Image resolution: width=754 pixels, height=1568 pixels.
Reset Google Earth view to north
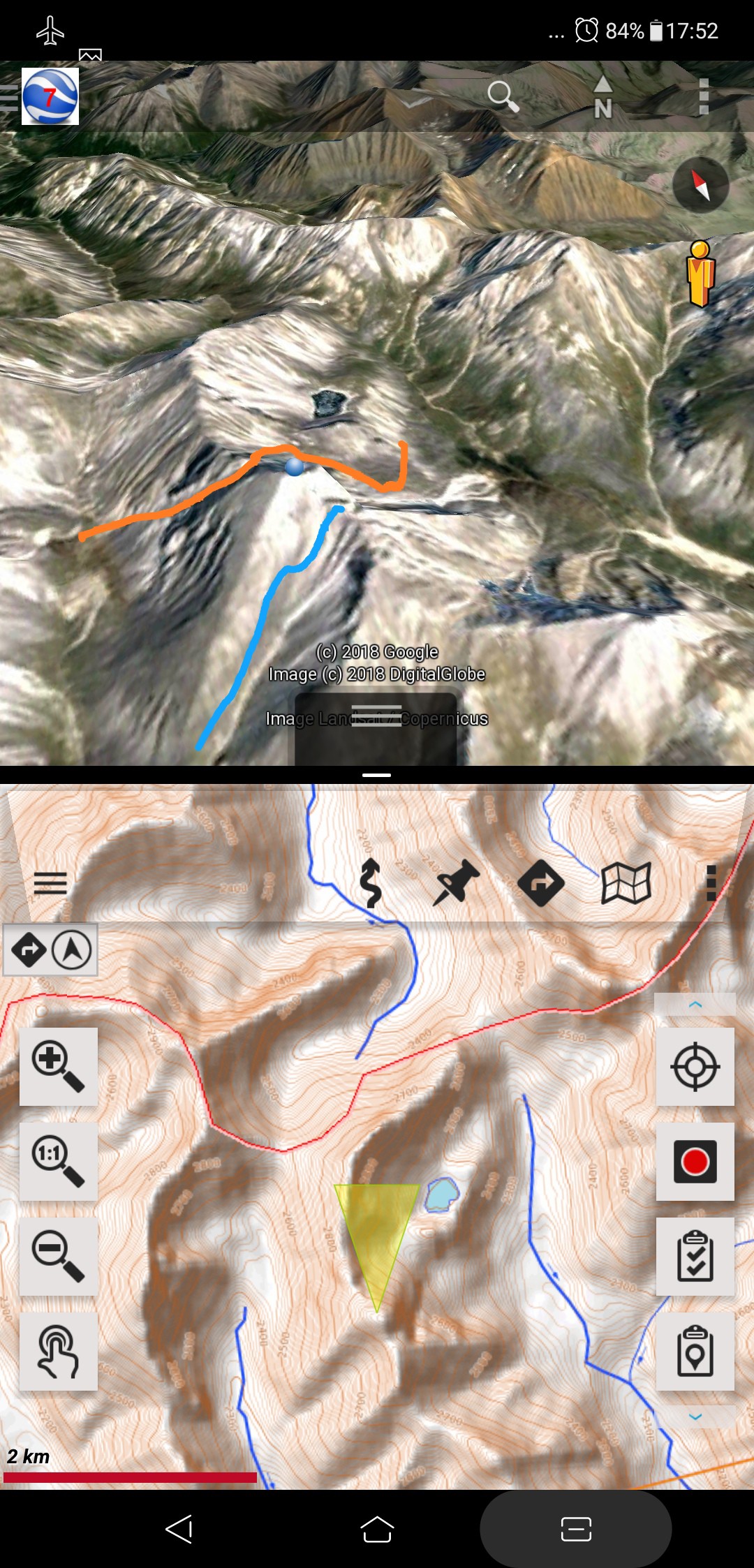coord(603,98)
